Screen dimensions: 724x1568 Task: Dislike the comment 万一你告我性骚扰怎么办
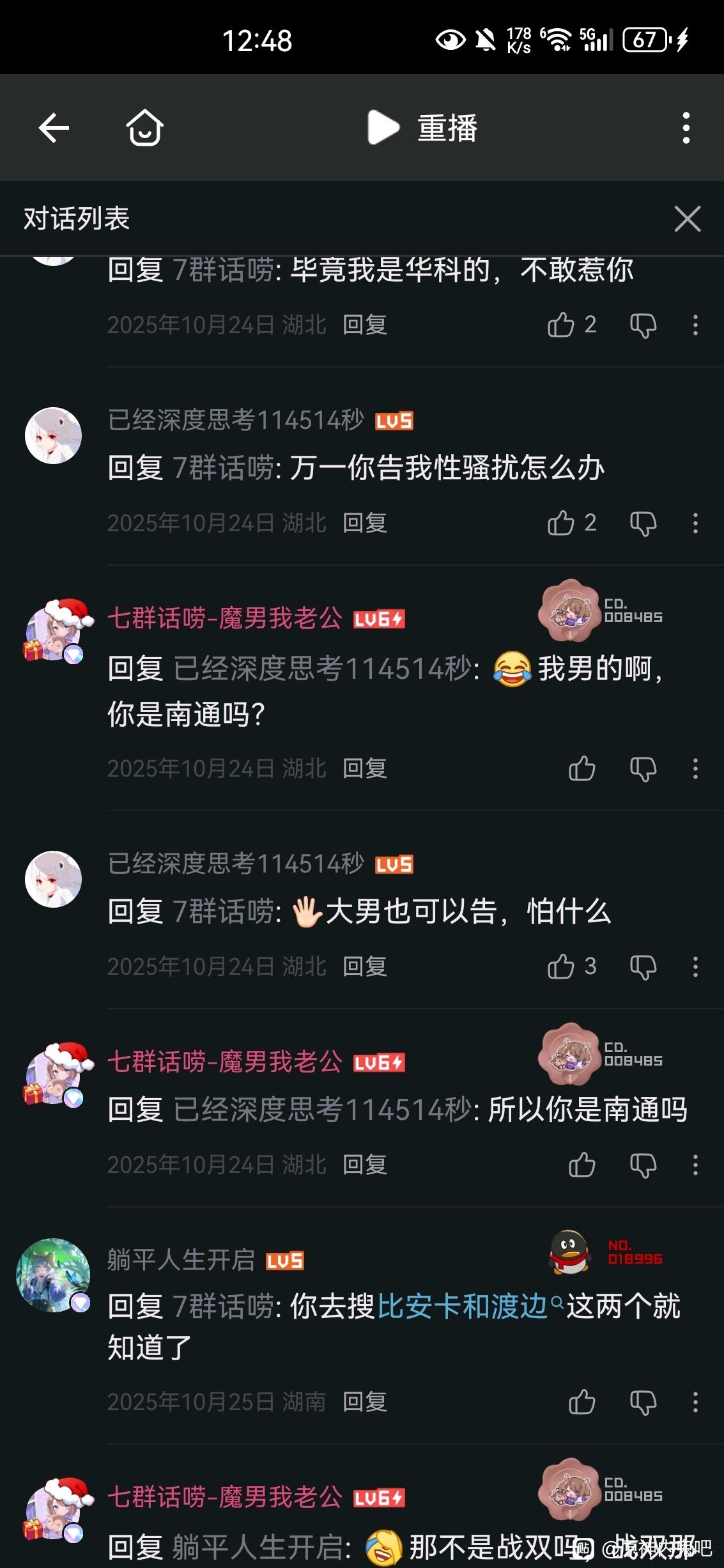[643, 523]
